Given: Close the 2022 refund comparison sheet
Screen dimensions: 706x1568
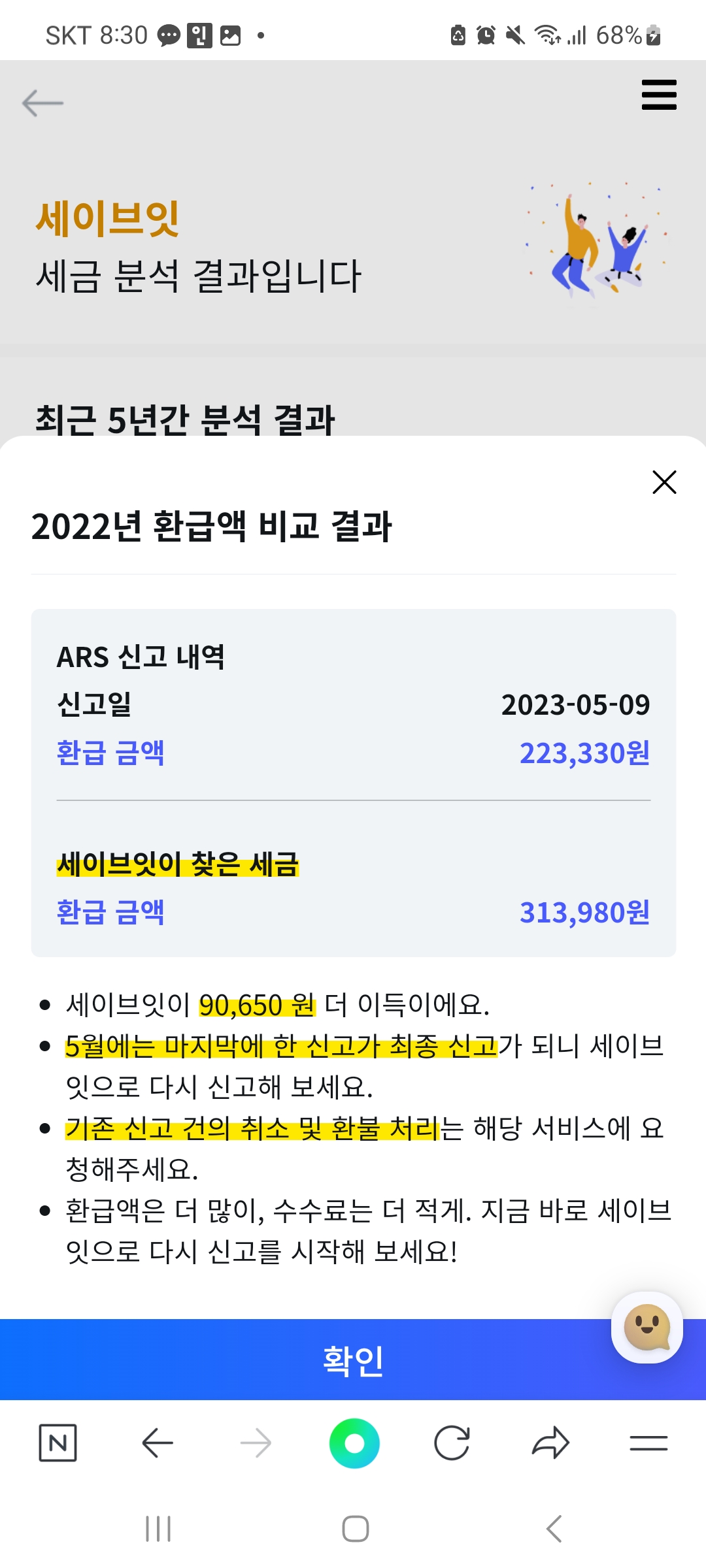Looking at the screenshot, I should (x=664, y=482).
